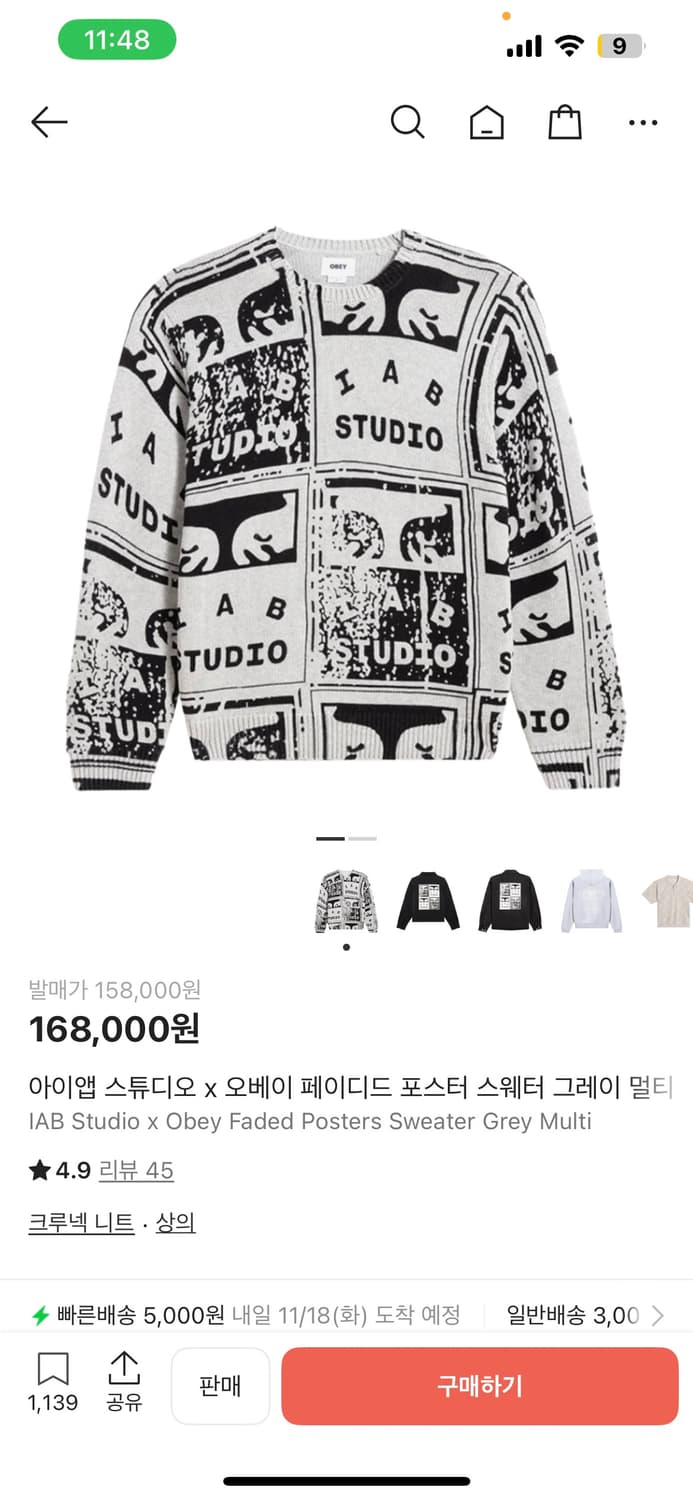Go to the home icon

tap(487, 123)
